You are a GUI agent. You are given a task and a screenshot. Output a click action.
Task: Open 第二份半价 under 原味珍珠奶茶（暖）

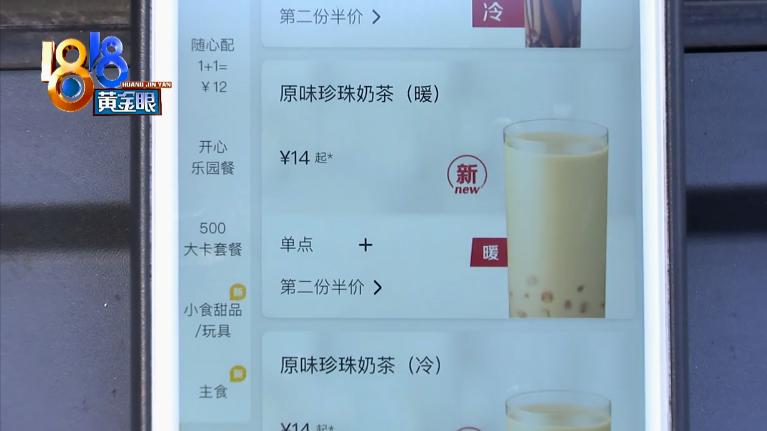coord(331,287)
